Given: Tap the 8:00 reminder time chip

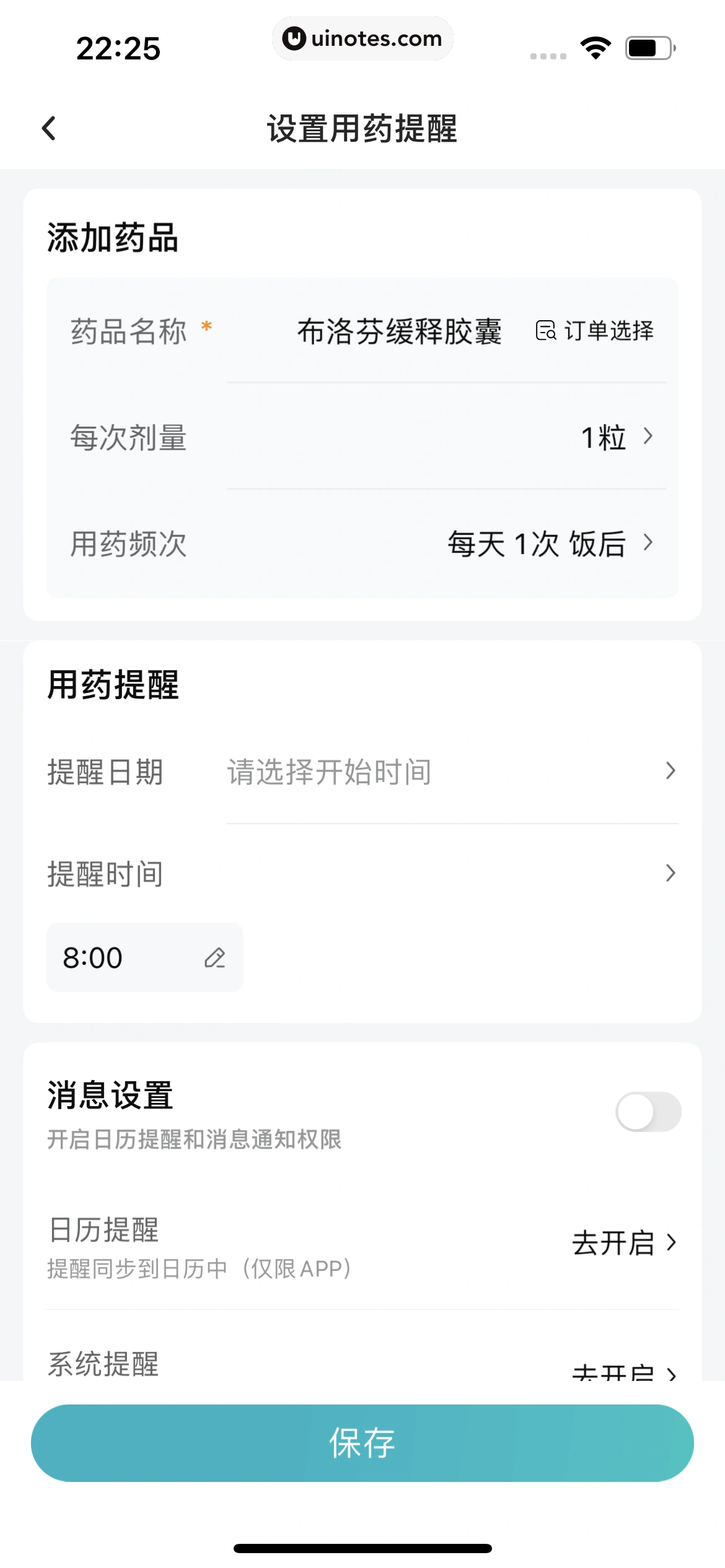Looking at the screenshot, I should pos(93,957).
